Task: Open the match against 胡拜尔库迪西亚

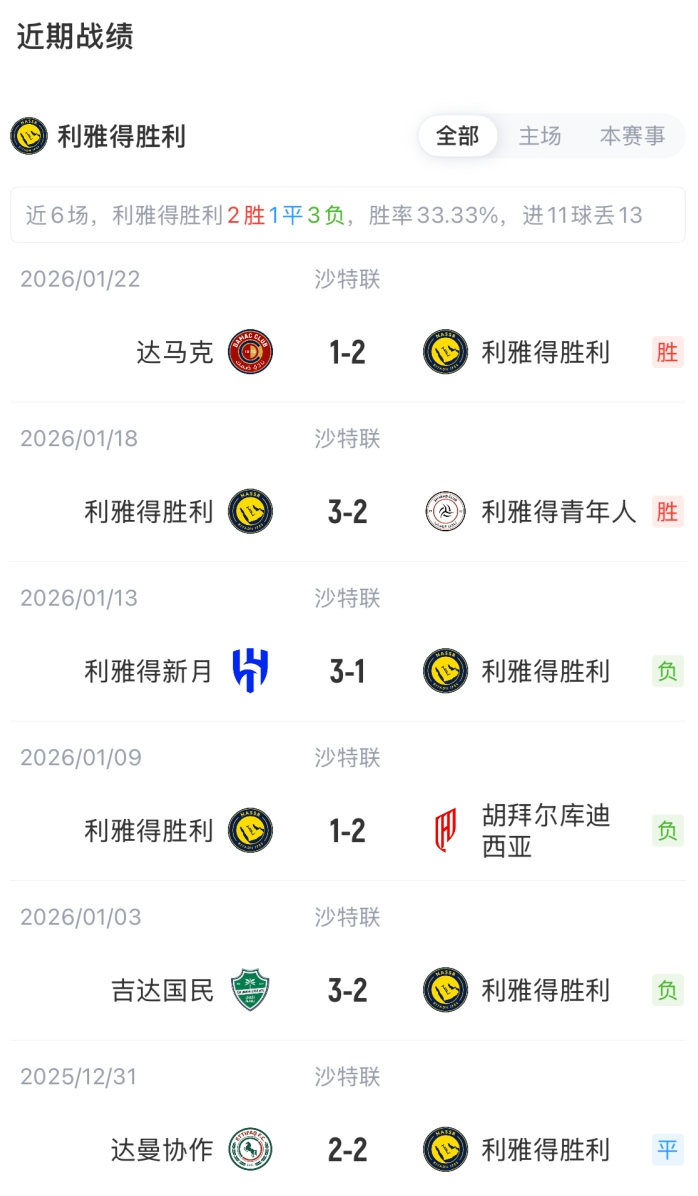Action: pos(347,831)
